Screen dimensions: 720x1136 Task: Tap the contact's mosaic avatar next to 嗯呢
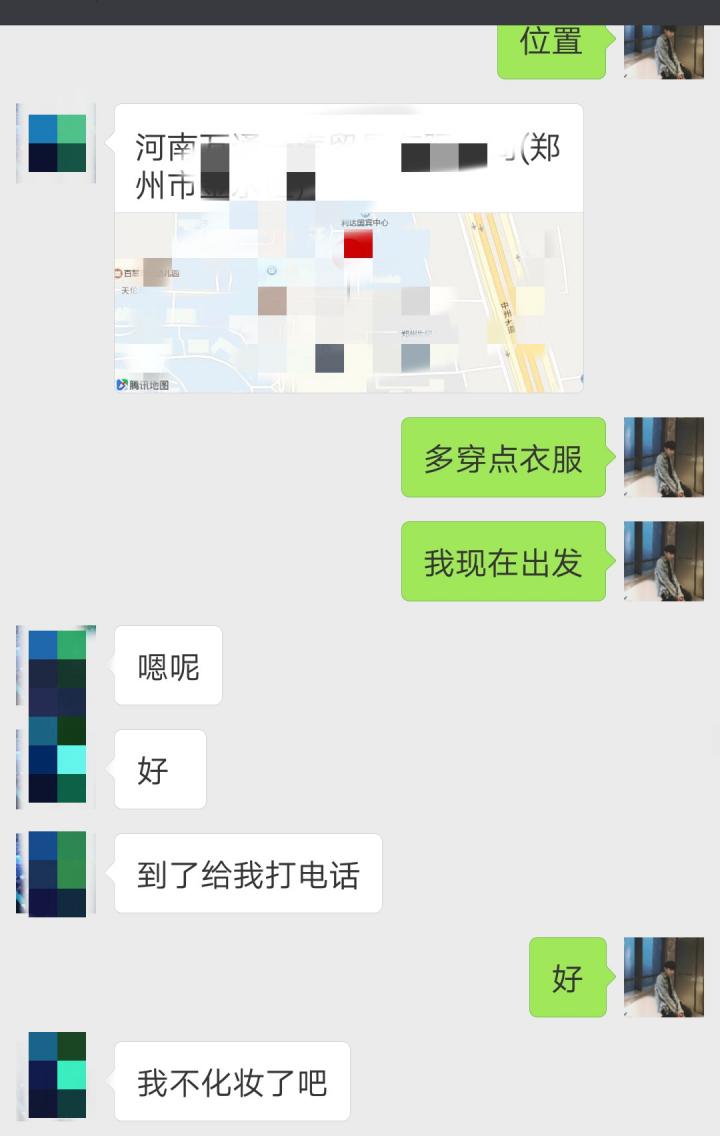[x=55, y=665]
